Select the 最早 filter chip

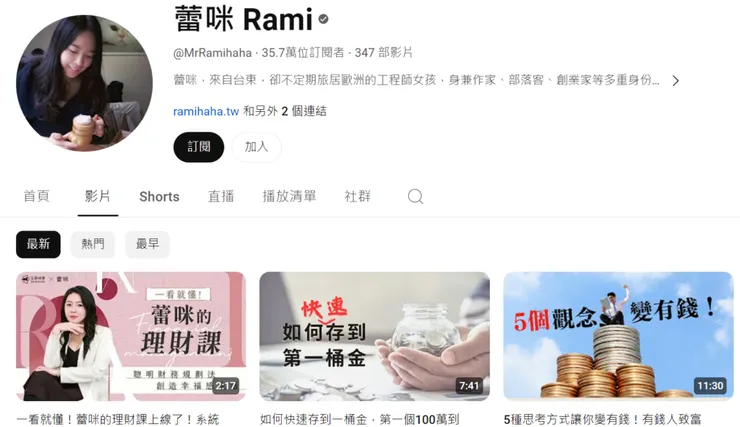[x=147, y=244]
